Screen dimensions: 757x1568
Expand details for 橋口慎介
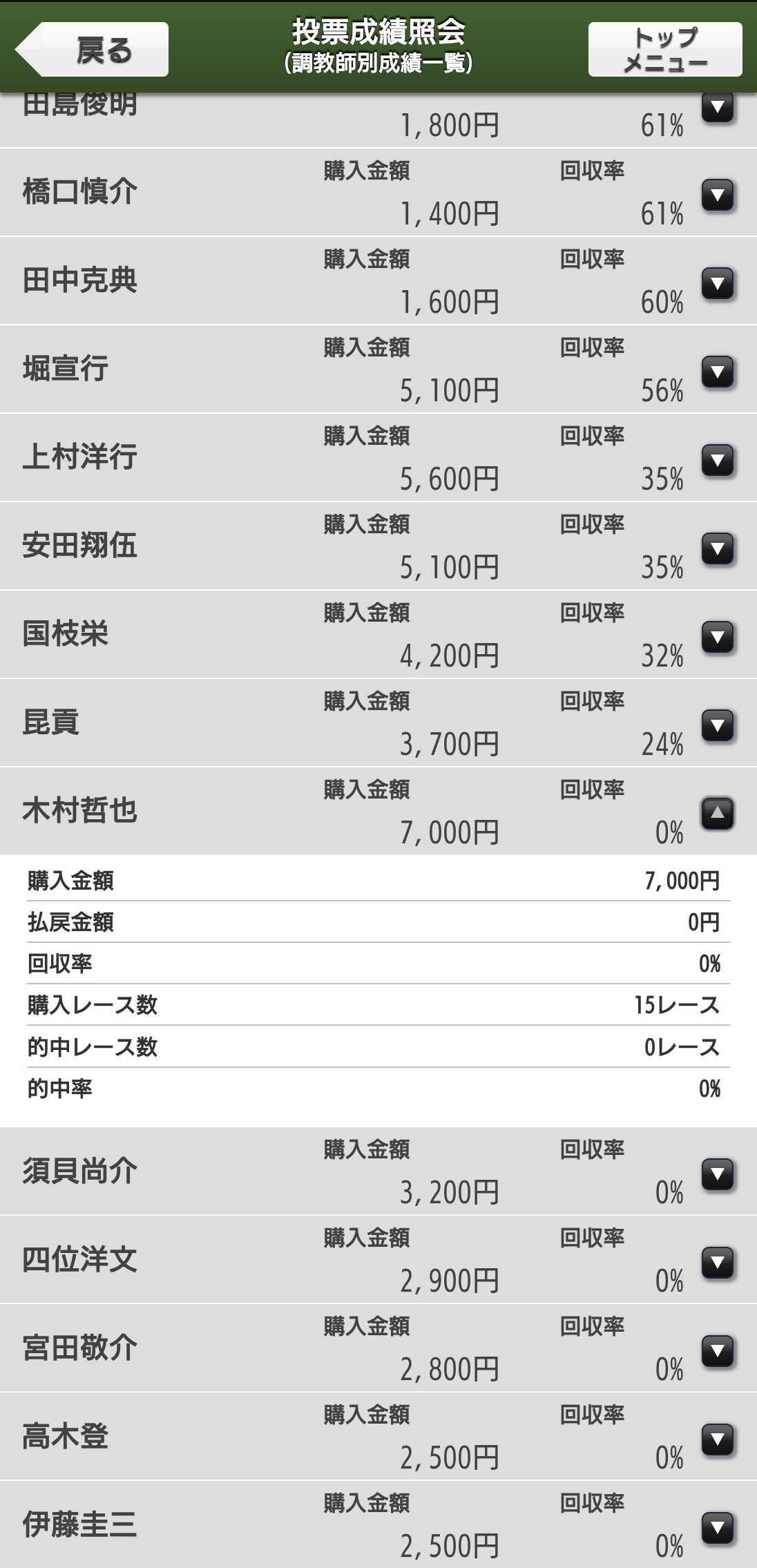coord(718,195)
